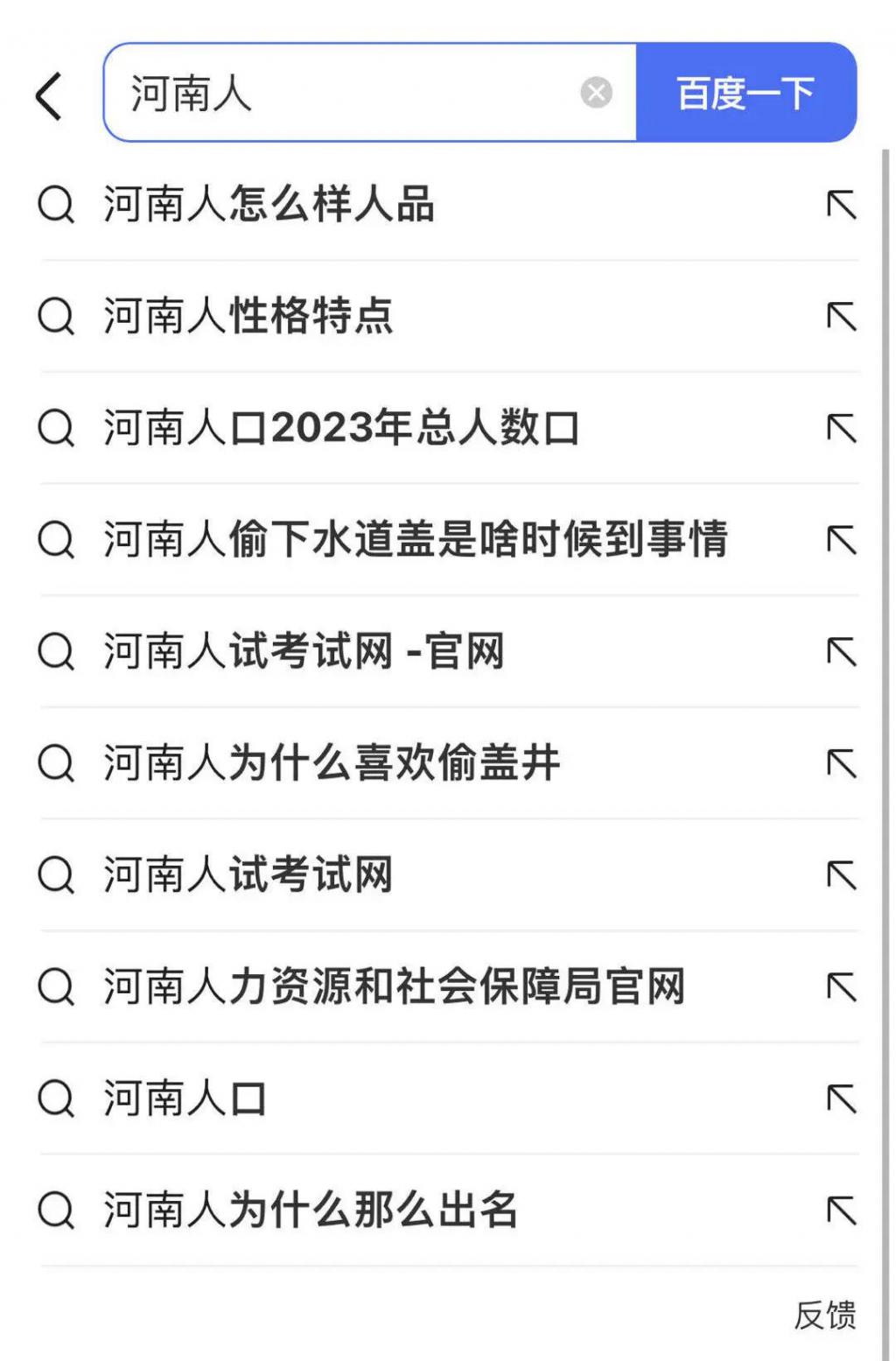896x1361 pixels.
Task: Open suggestion 河南人性格特点
Action: [x=248, y=316]
